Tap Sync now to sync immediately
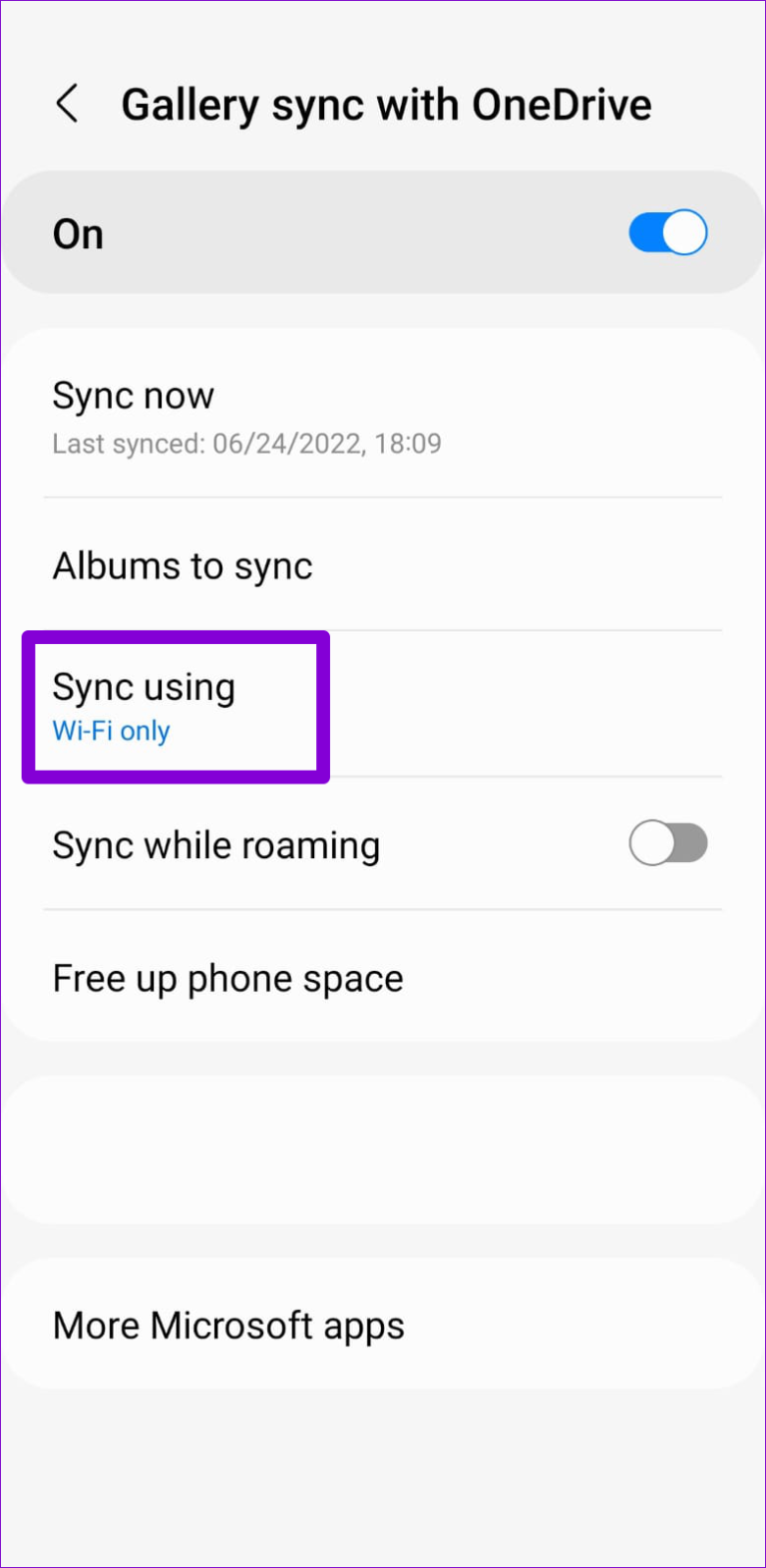Viewport: 766px width, 1568px height. coord(133,395)
